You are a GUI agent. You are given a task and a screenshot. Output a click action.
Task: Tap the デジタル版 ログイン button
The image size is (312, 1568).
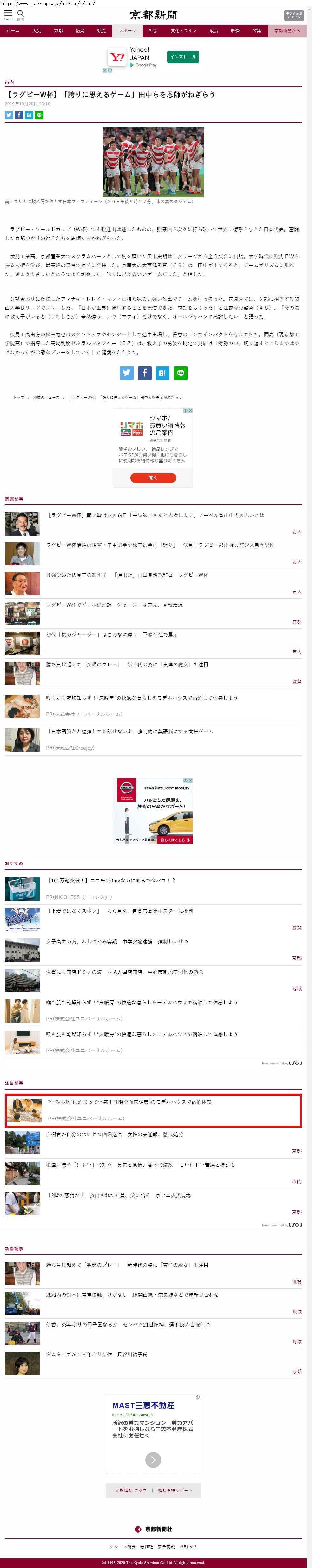coord(293,15)
